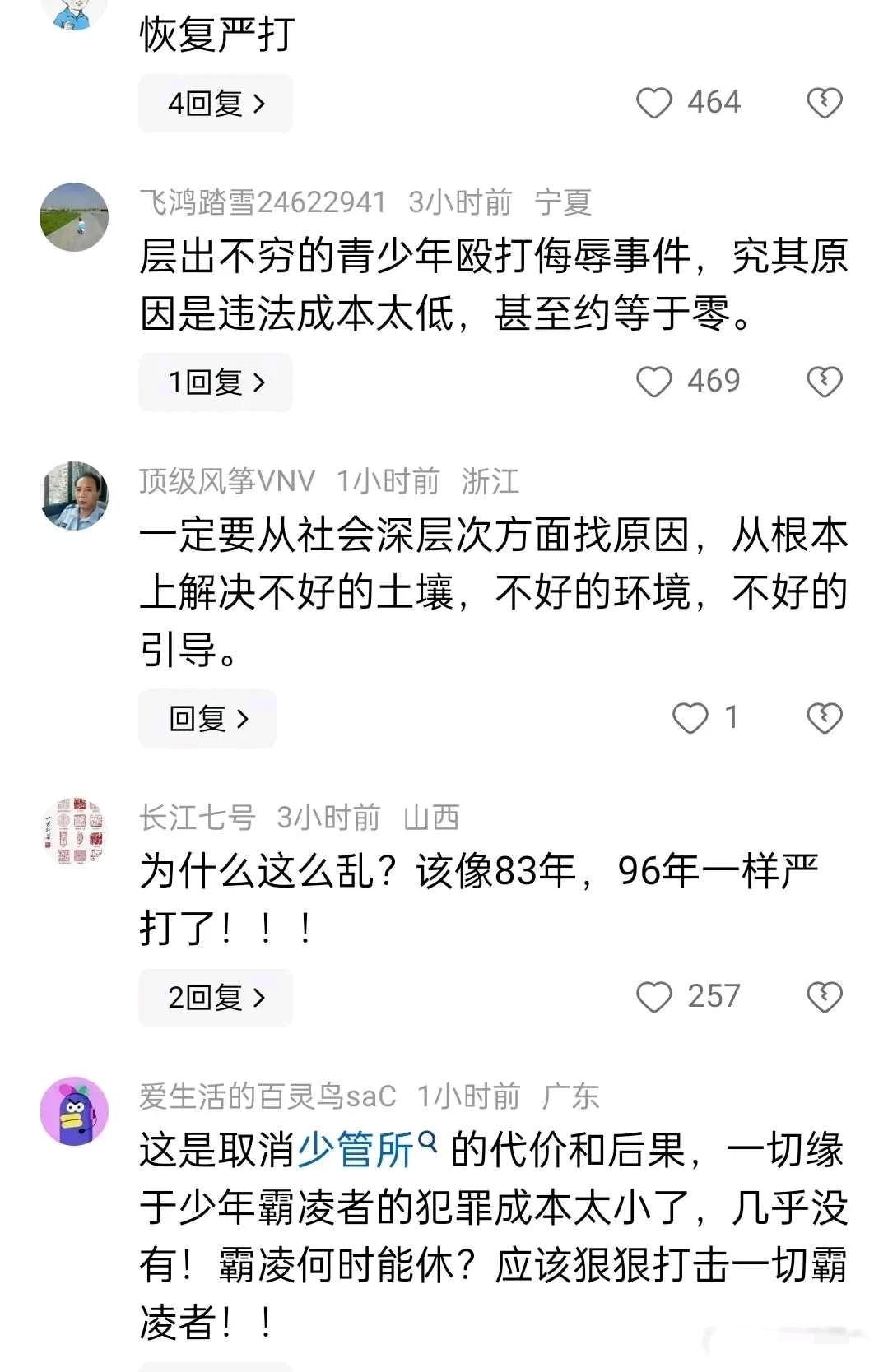
Task: Dislike 长江七号's comment
Action: 824,998
